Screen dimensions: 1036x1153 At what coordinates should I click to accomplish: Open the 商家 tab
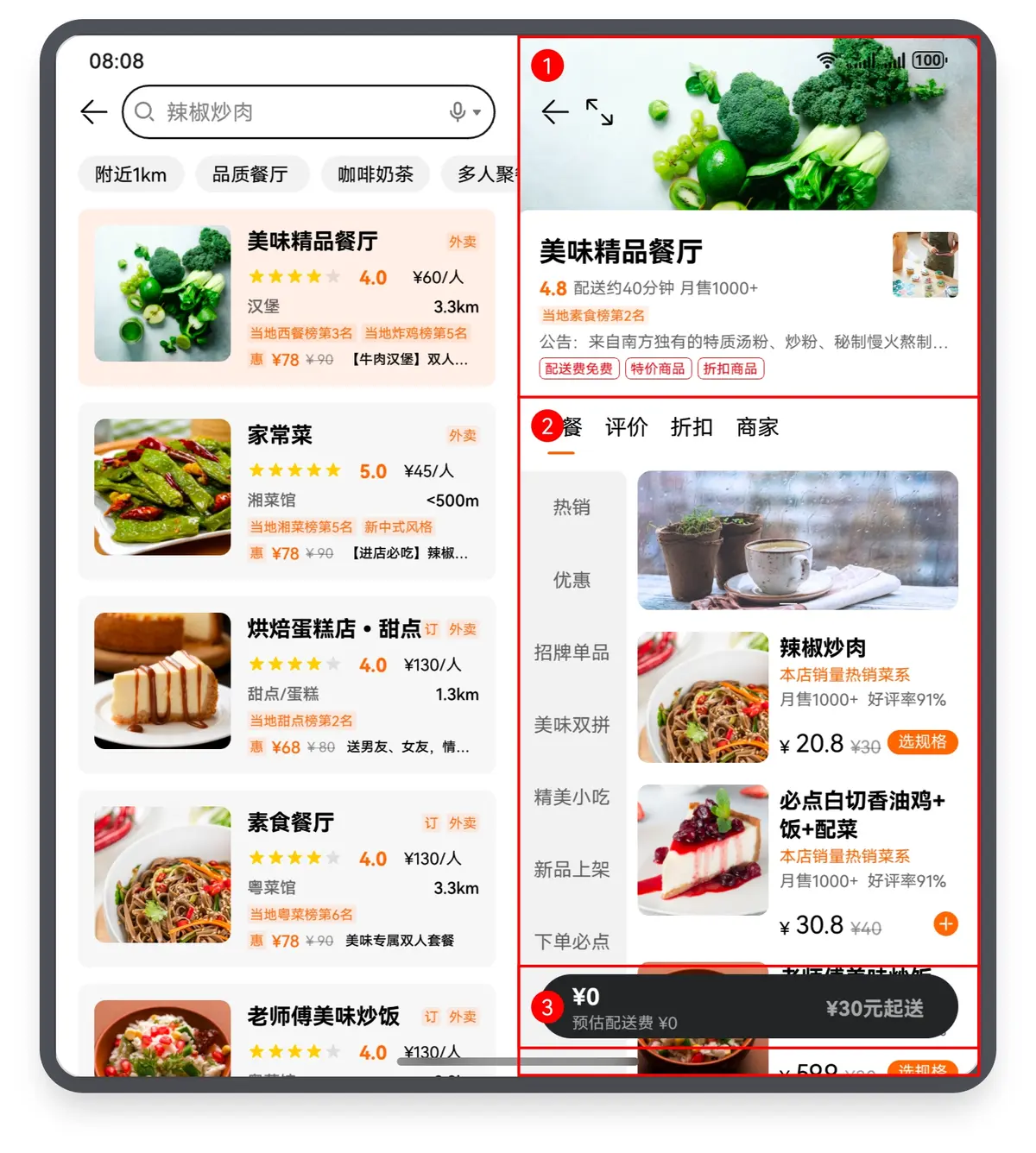pos(757,427)
